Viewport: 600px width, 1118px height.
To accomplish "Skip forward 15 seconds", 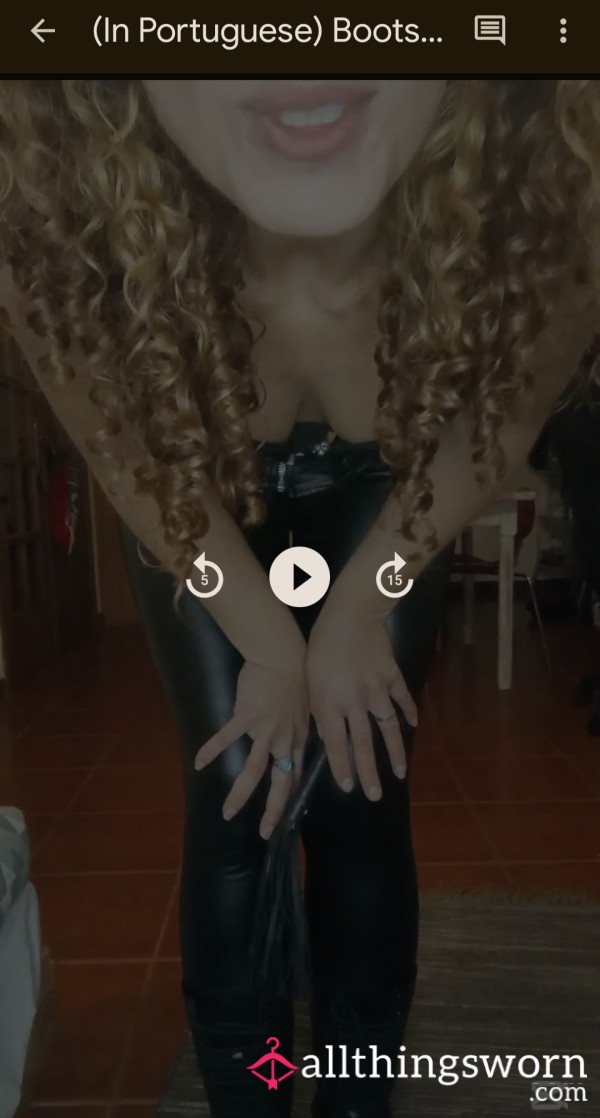I will pyautogui.click(x=394, y=576).
